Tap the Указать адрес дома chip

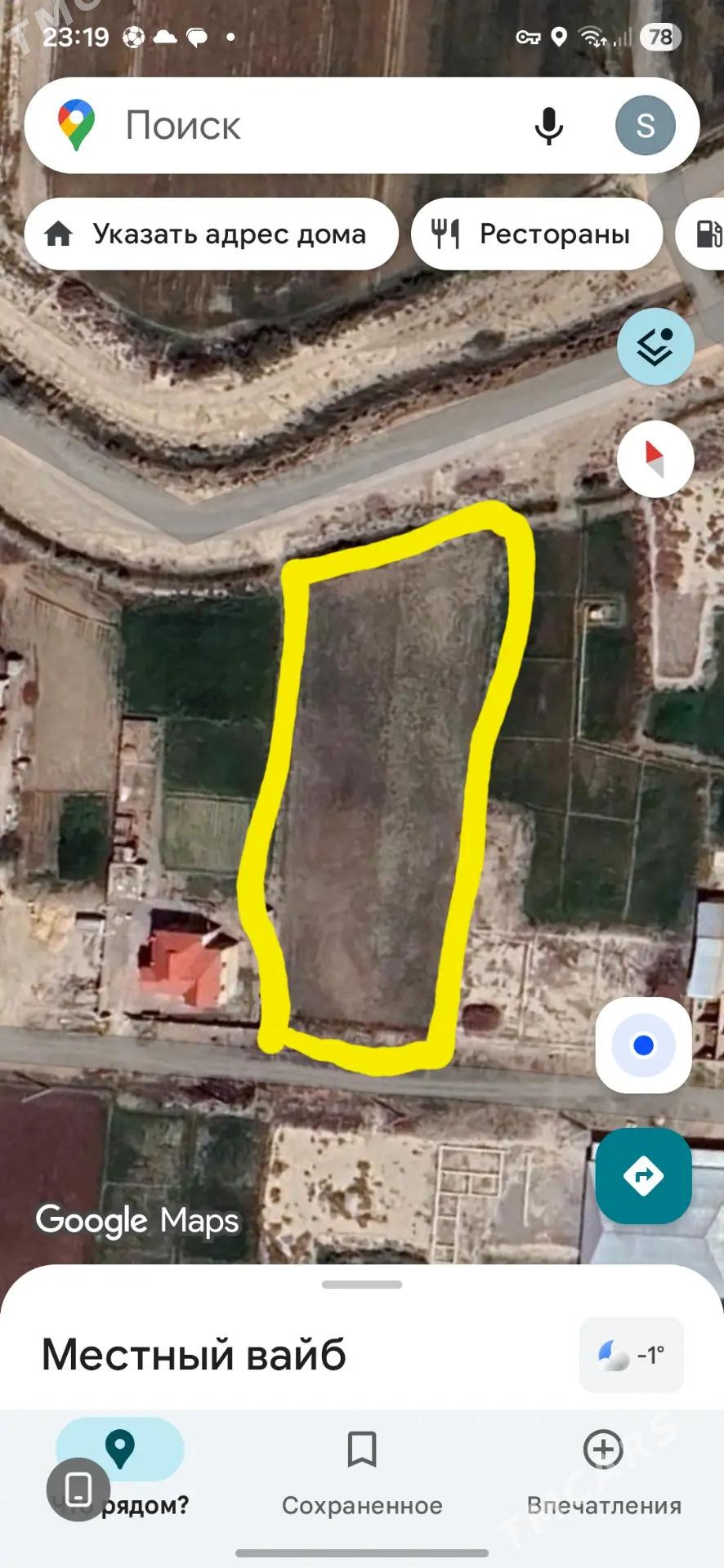[212, 234]
